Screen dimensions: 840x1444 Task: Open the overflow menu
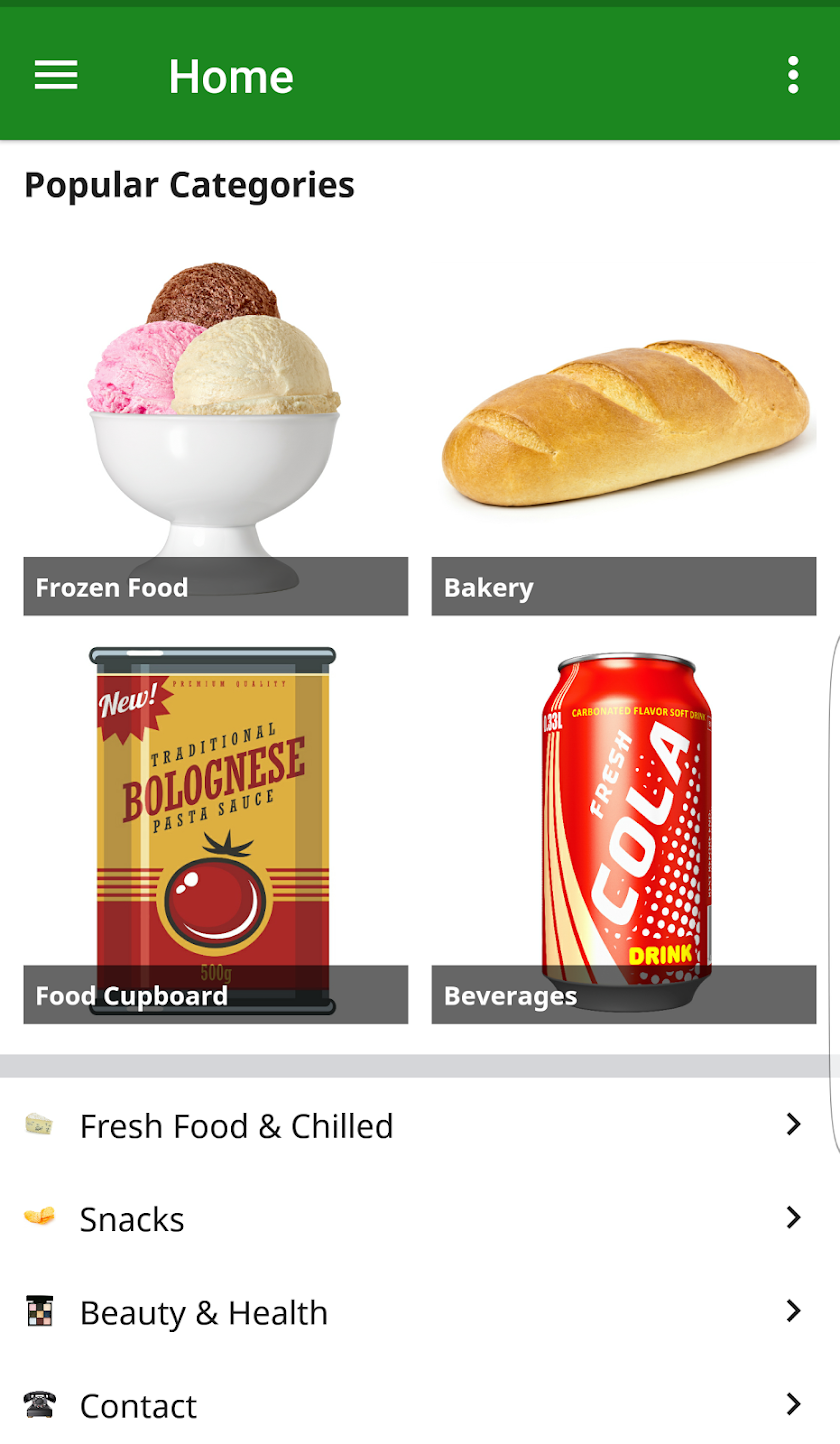click(x=792, y=75)
